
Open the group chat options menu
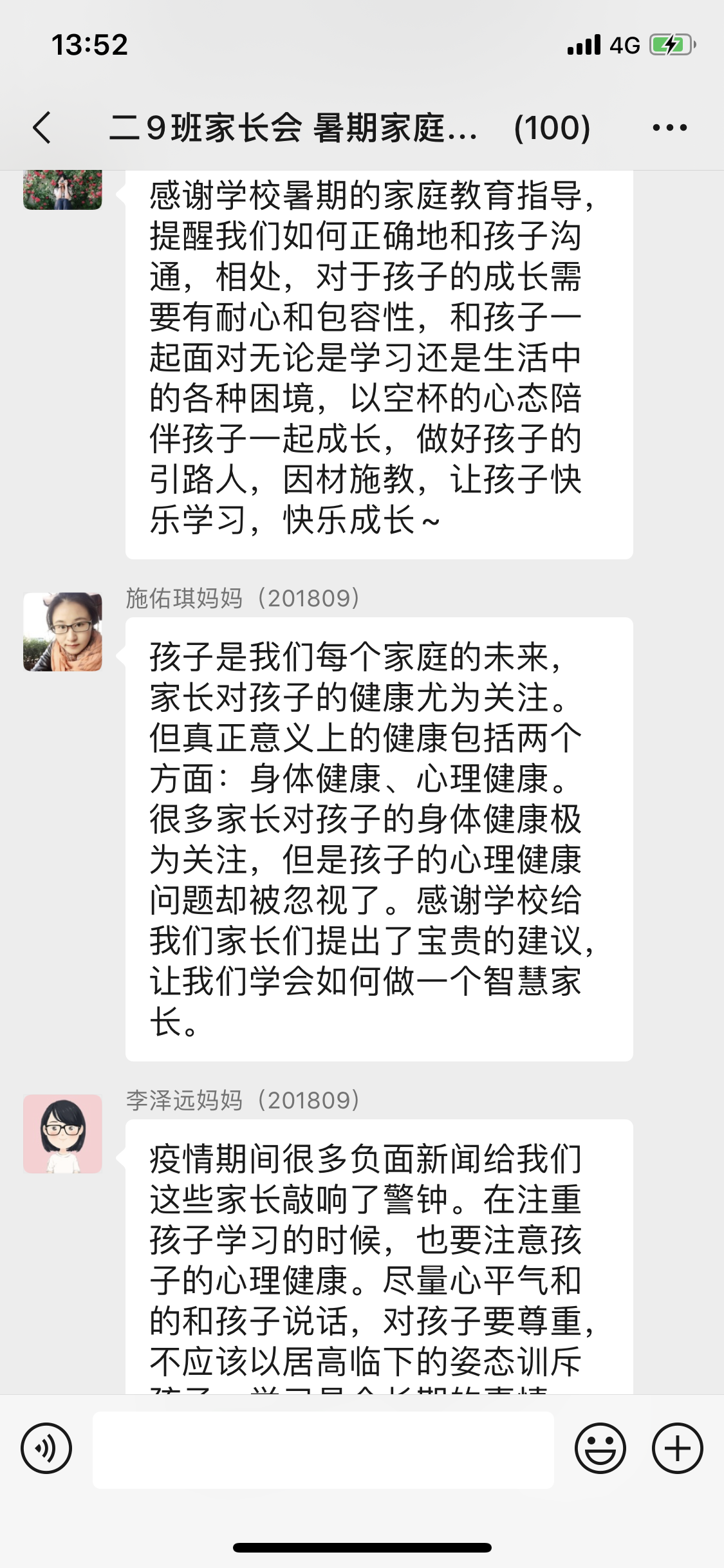click(x=669, y=127)
